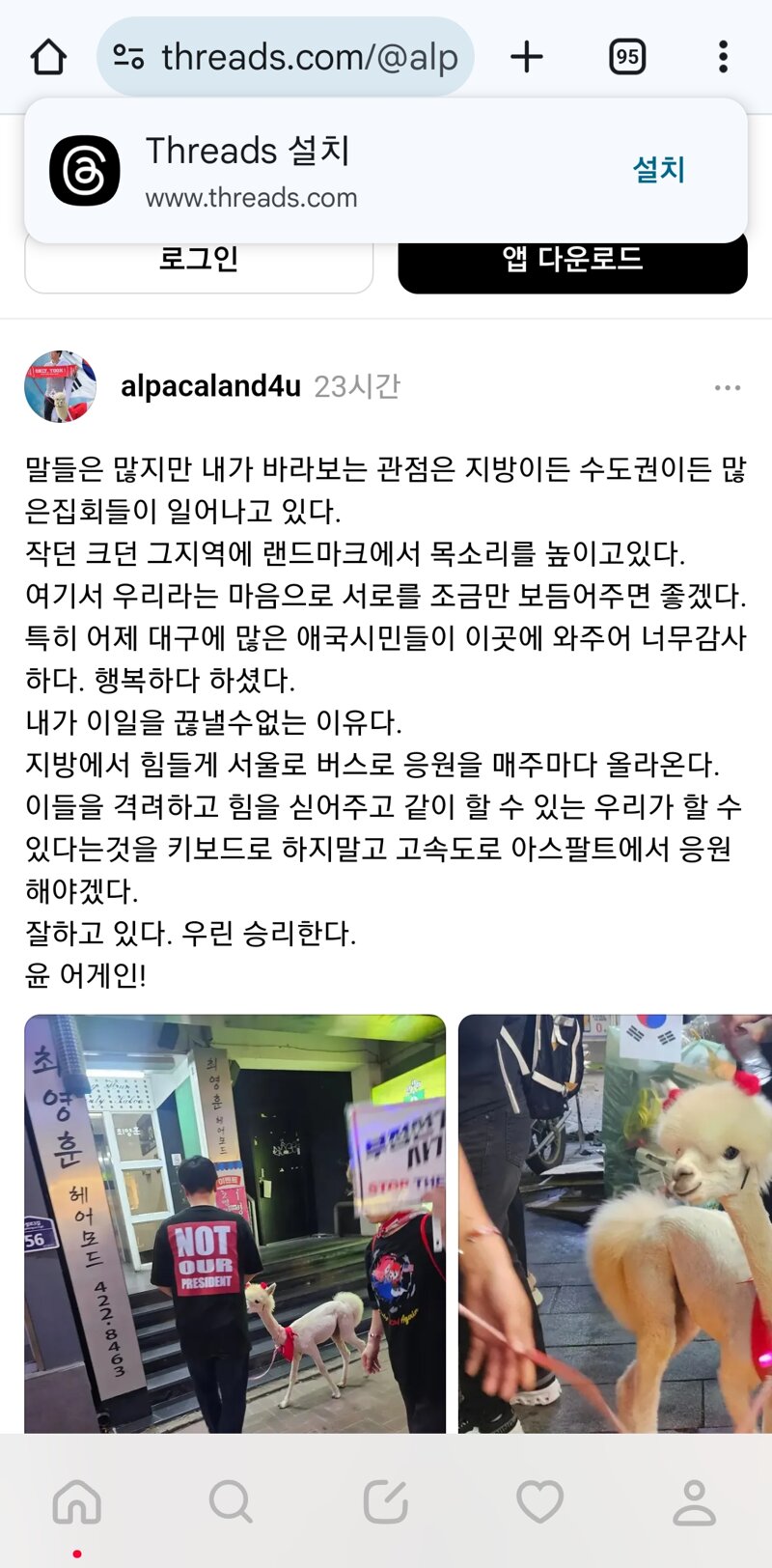Open the browser overflow menu

[x=724, y=57]
